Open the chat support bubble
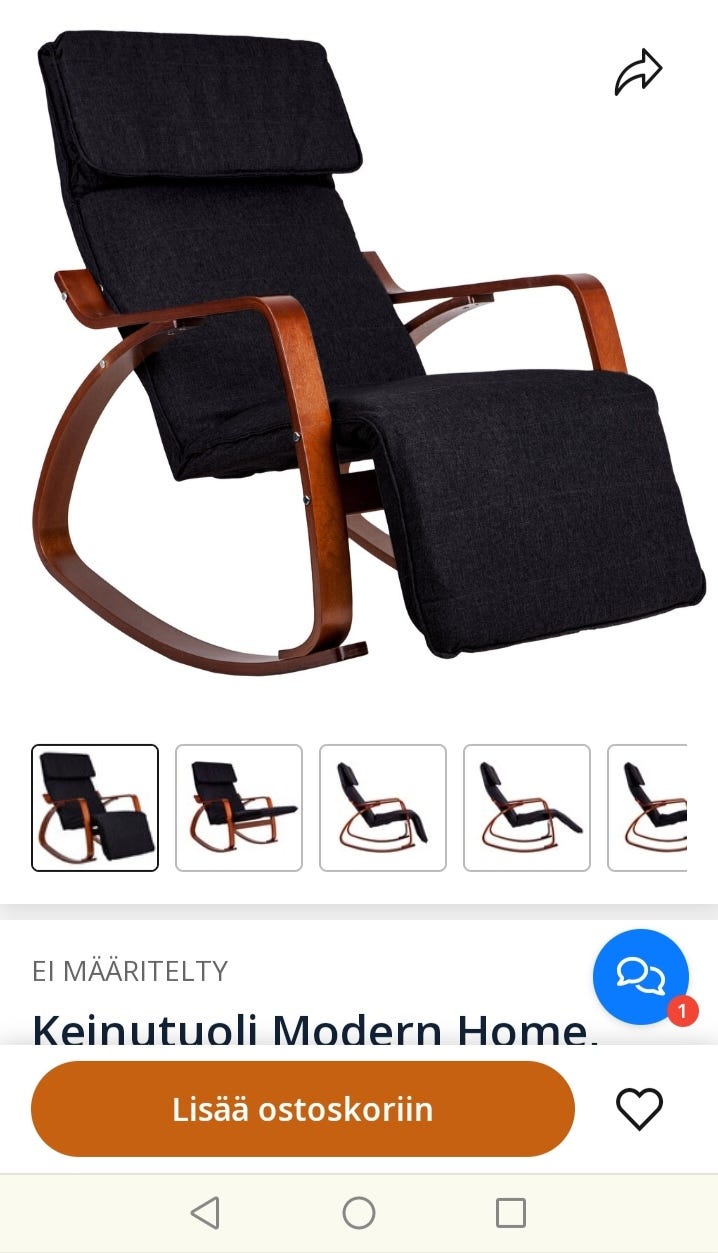718x1253 pixels. click(640, 976)
